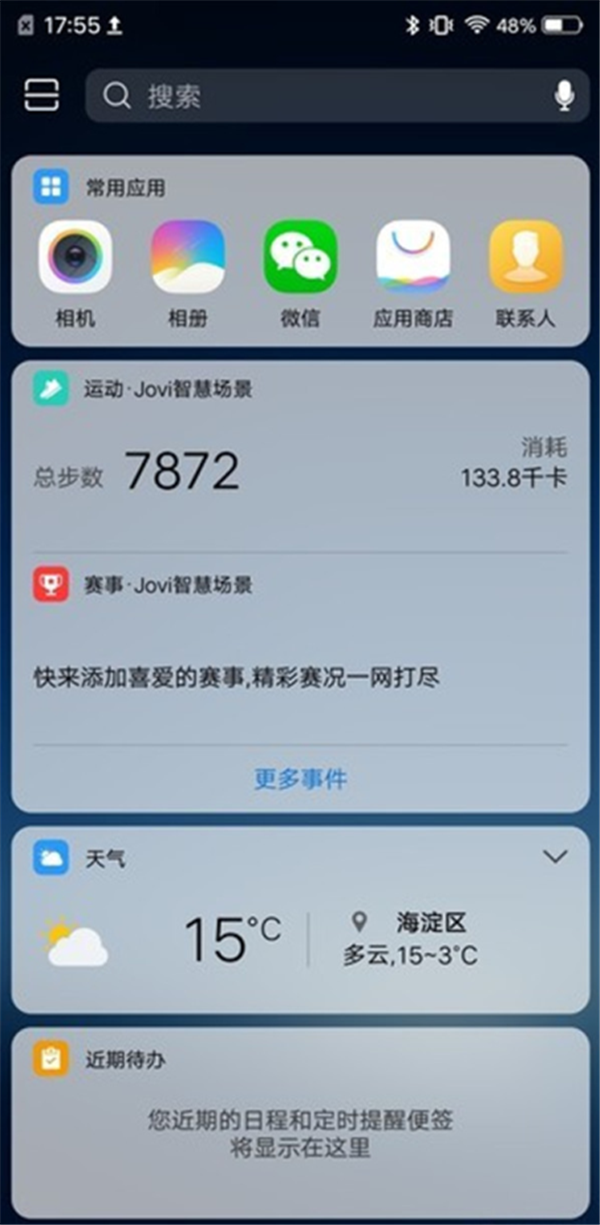Tap the 更多事件 link

(x=300, y=779)
